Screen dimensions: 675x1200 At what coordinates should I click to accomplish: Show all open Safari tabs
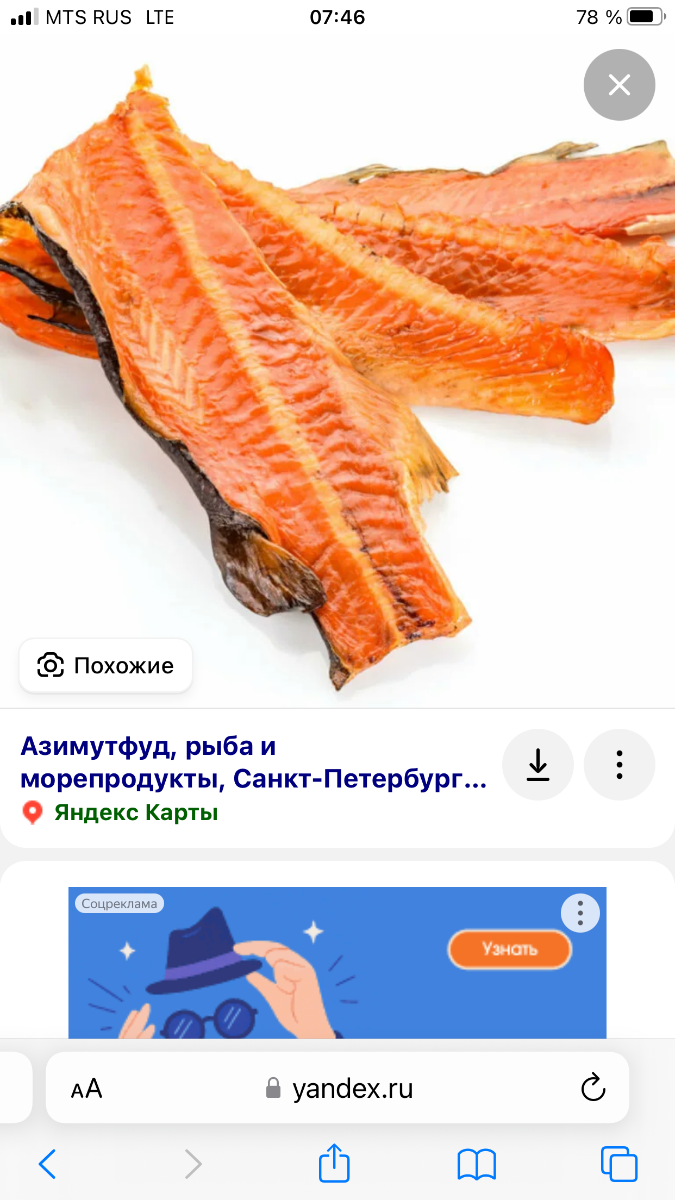tap(619, 1164)
